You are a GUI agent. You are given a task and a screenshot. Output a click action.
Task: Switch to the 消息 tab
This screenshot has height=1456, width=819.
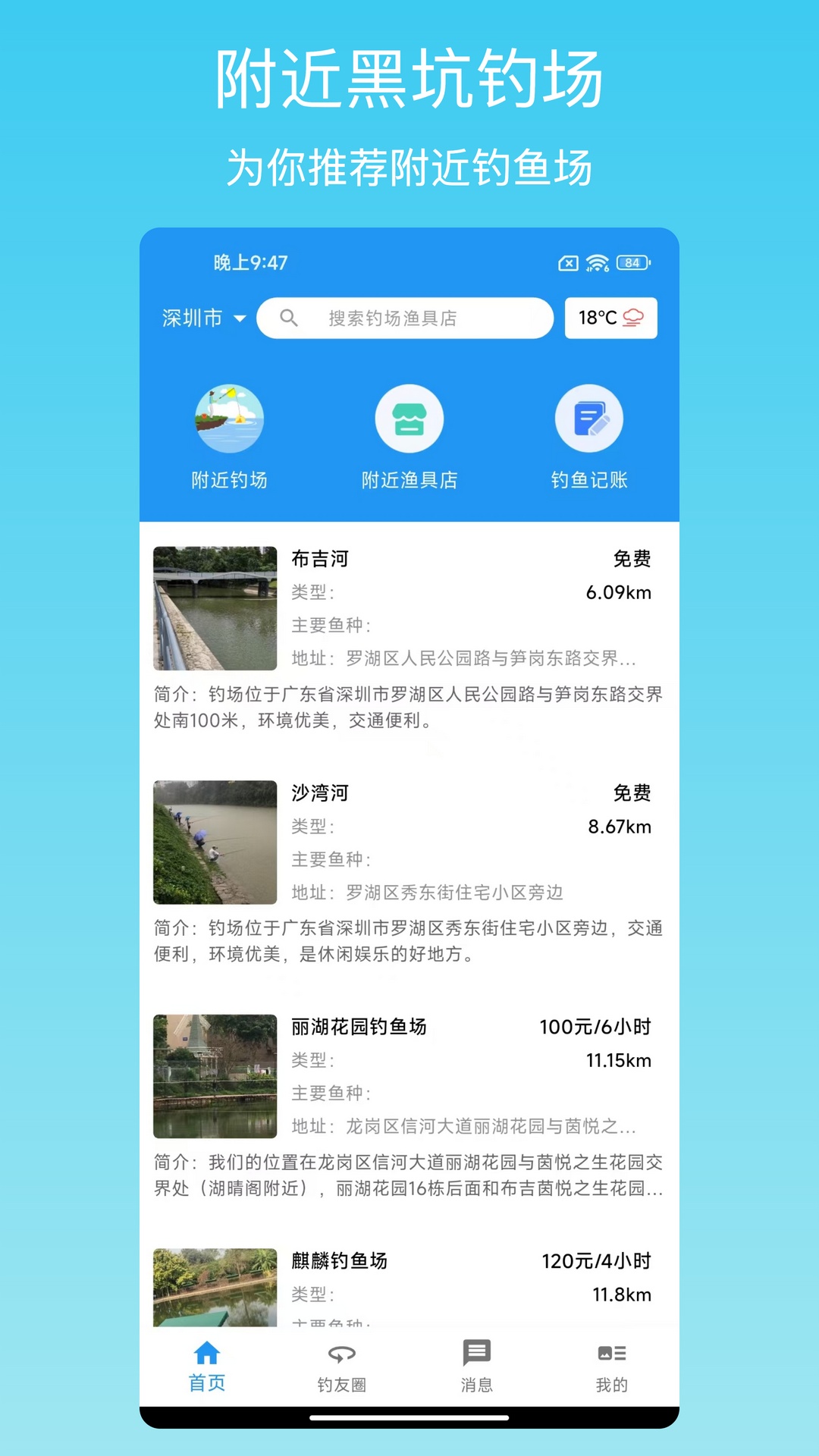476,1365
